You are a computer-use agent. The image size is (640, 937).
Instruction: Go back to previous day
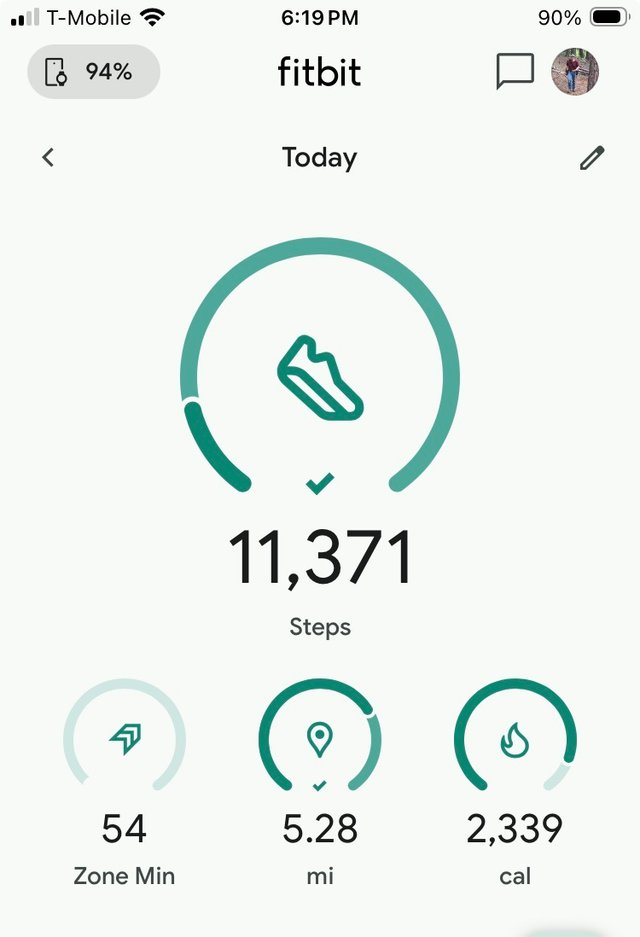tap(48, 157)
